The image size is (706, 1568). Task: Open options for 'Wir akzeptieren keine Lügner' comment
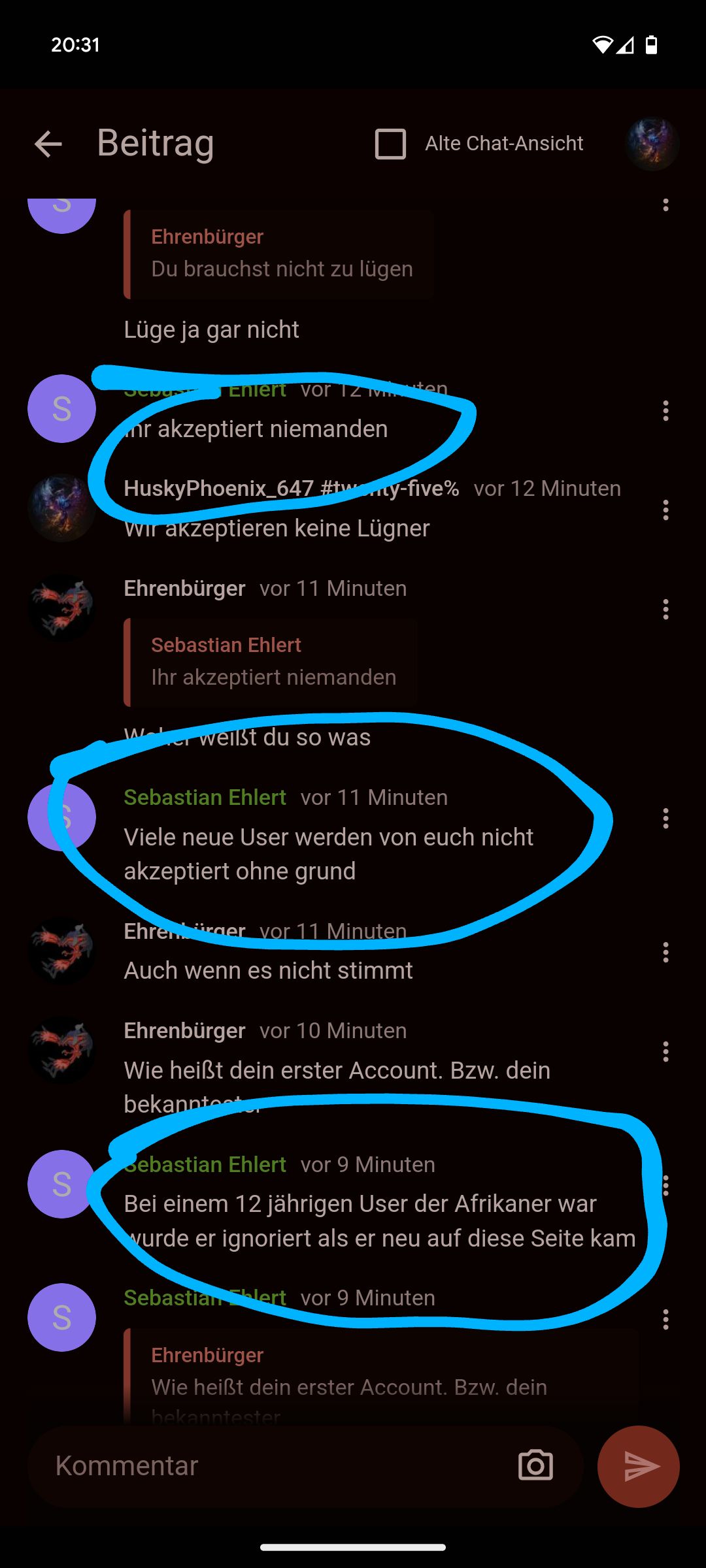click(x=665, y=510)
